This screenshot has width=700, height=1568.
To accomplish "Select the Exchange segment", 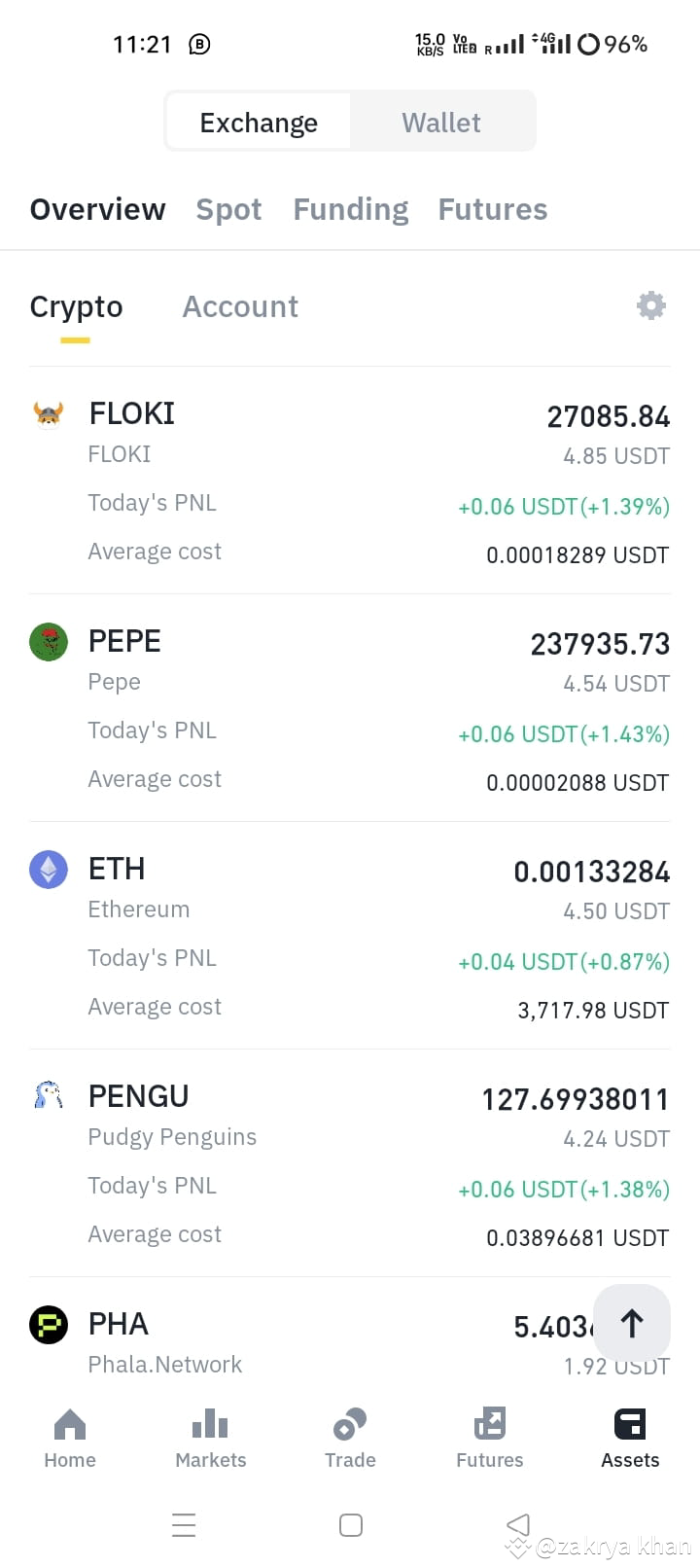I will [259, 123].
